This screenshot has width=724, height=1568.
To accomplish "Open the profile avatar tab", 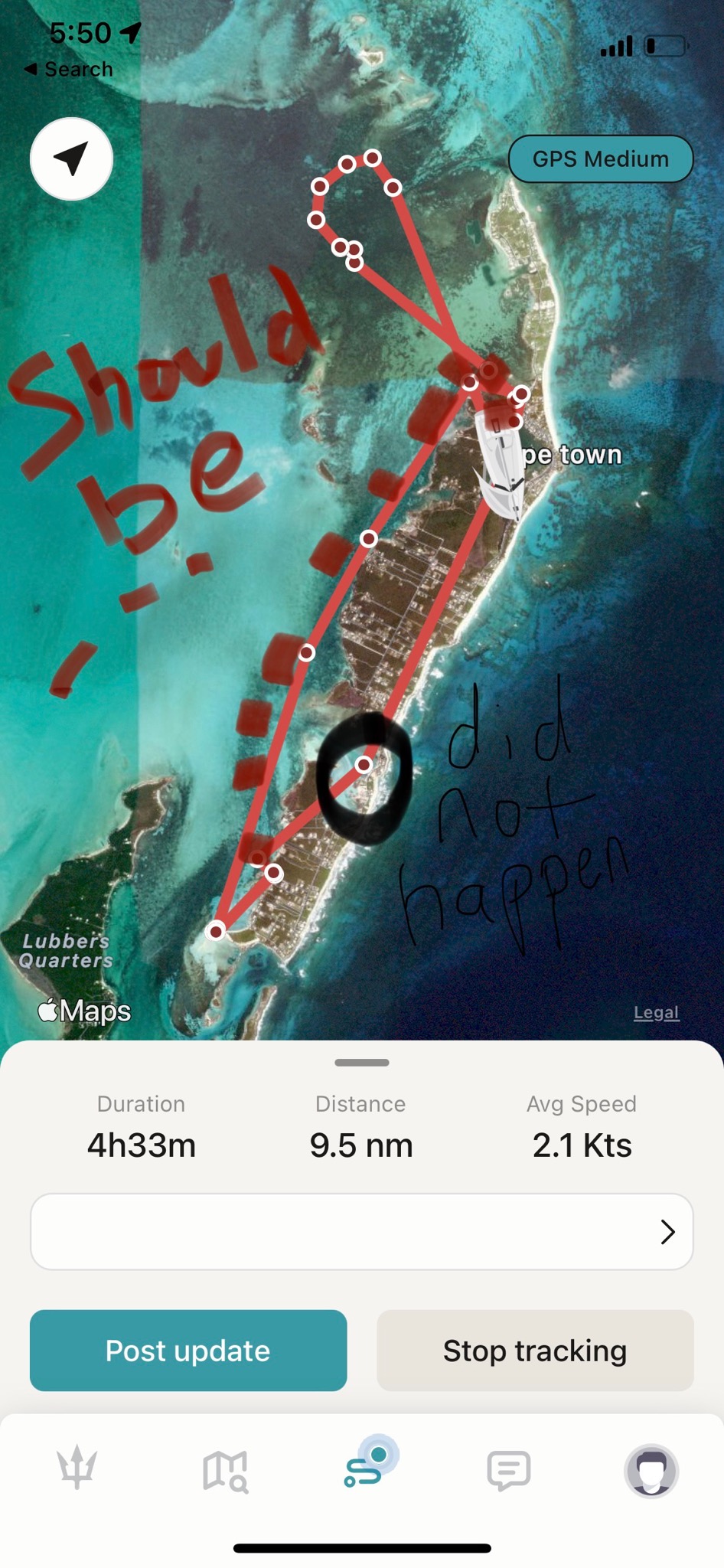I will pyautogui.click(x=651, y=1470).
